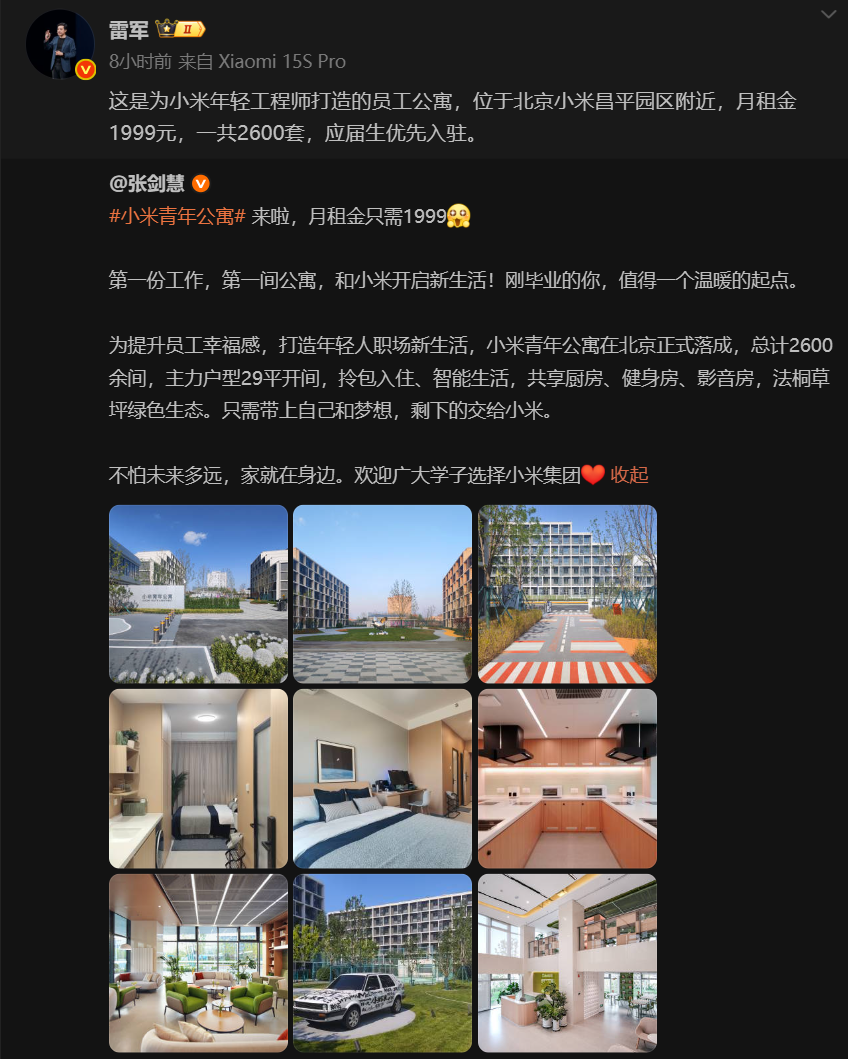The width and height of the screenshot is (848, 1059).
Task: Open the @张剑慧 profile link
Action: [148, 184]
